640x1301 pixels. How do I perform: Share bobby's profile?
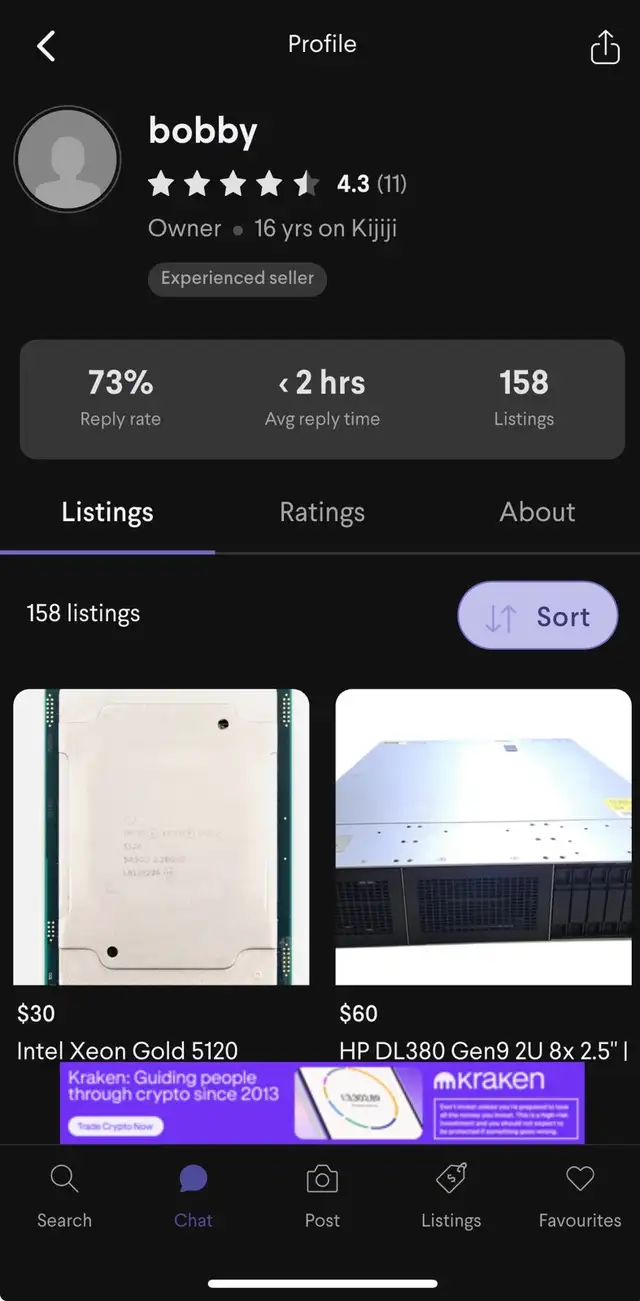pyautogui.click(x=605, y=46)
